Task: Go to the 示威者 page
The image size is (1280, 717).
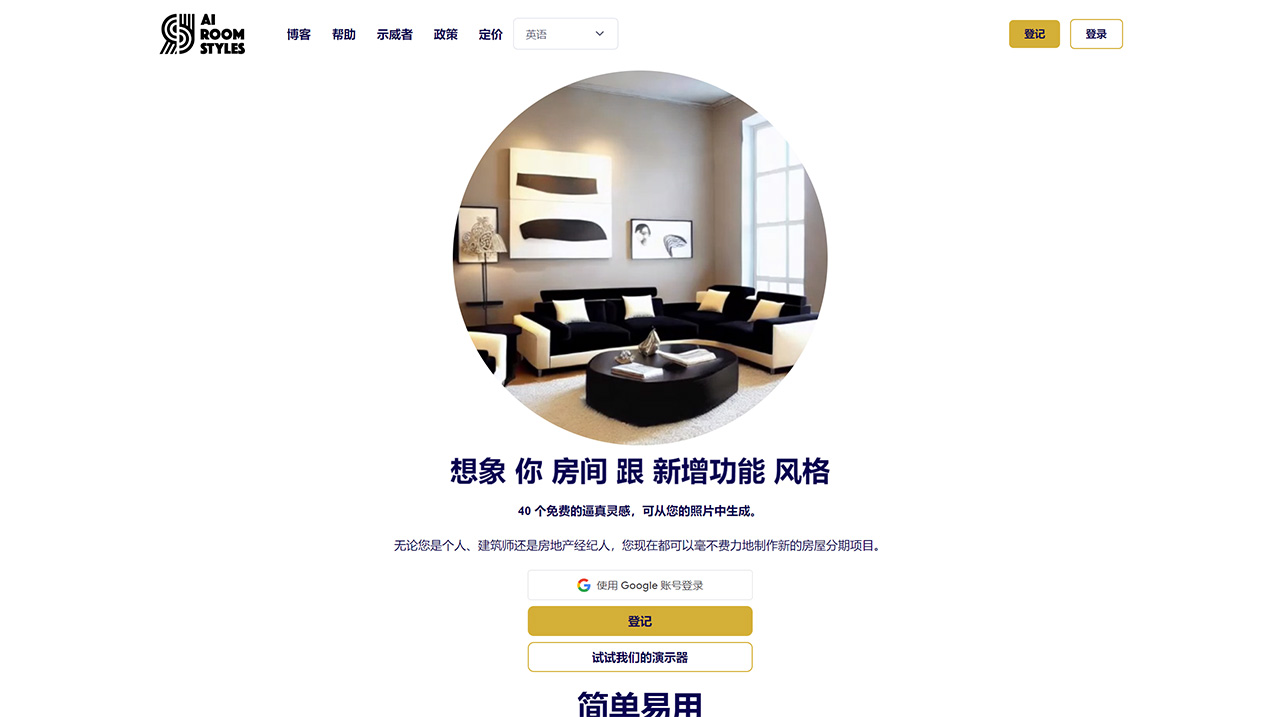Action: [394, 34]
